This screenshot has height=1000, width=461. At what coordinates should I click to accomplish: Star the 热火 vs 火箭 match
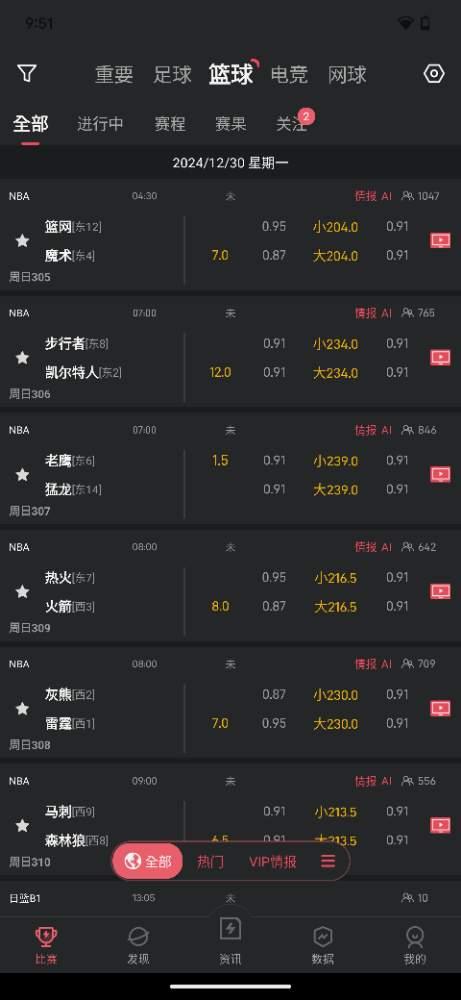pos(22,592)
